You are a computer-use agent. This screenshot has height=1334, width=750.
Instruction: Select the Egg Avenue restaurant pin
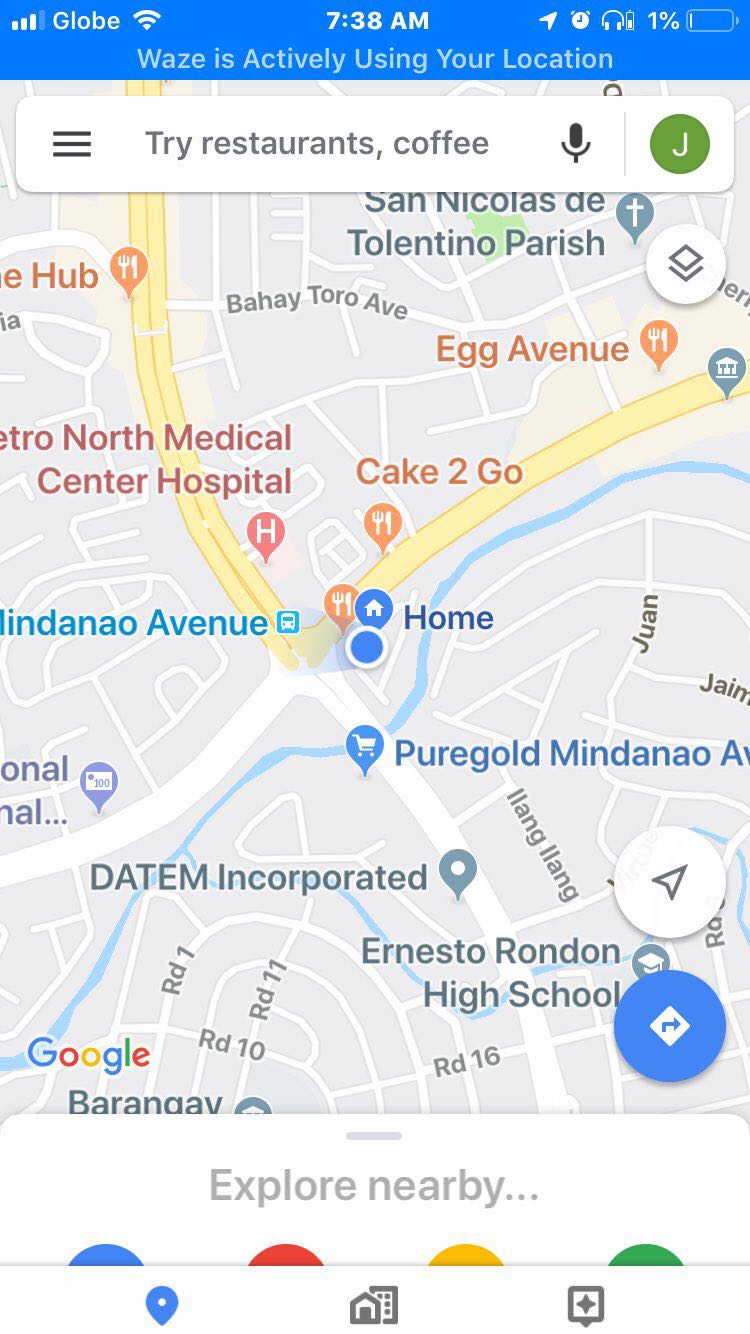point(658,344)
